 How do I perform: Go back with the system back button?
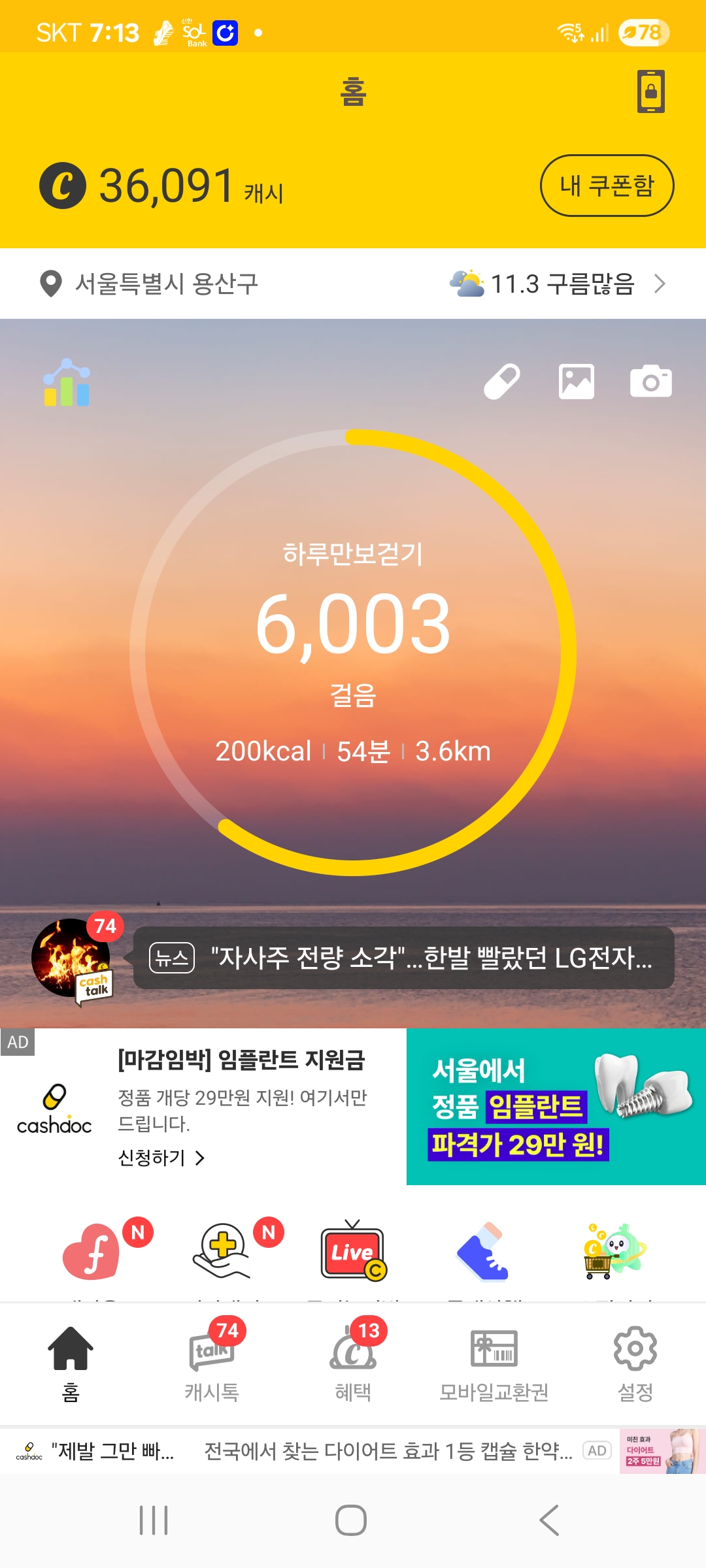coord(549,1520)
